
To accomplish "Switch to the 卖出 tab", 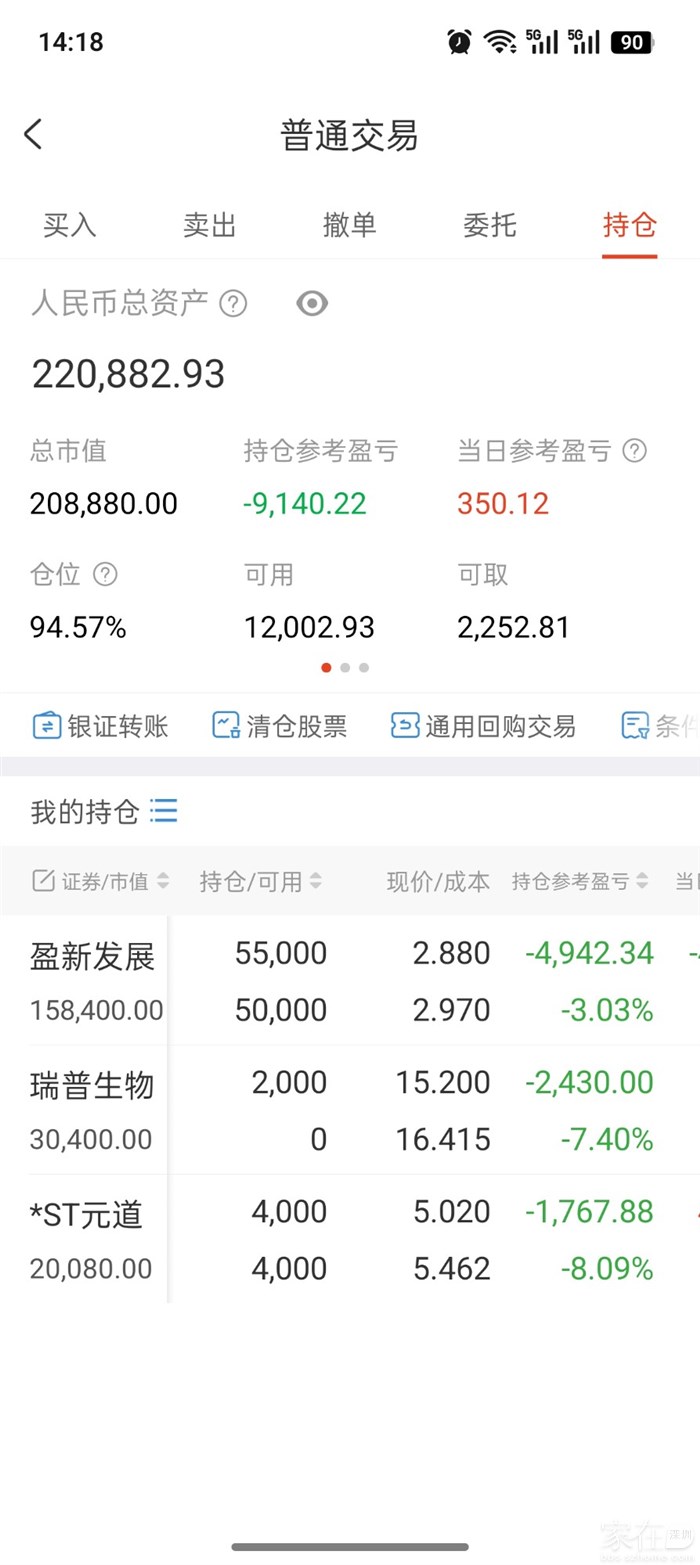I will 210,225.
